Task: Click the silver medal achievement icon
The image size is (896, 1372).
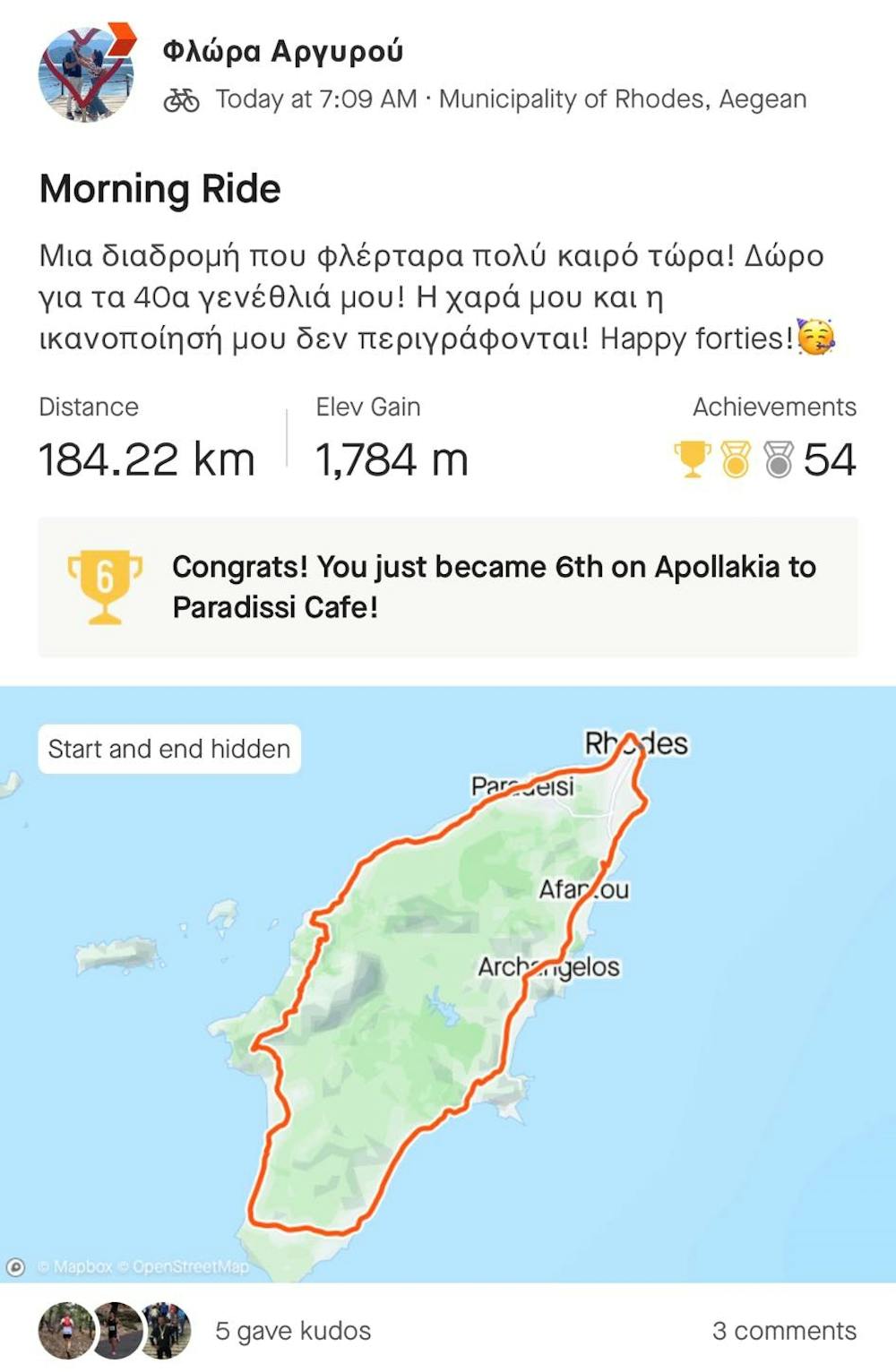Action: click(x=779, y=458)
